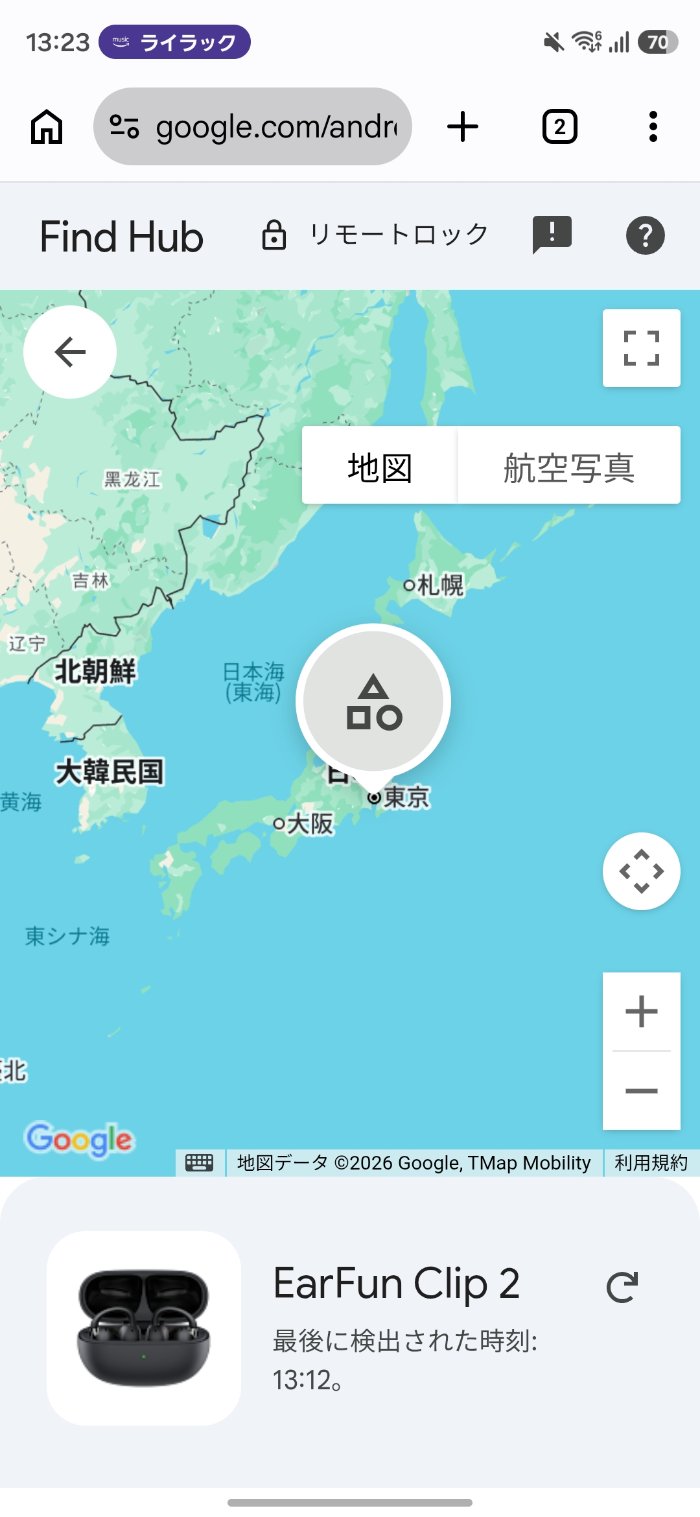700x1517 pixels.
Task: Refresh EarFun Clip 2 location
Action: coord(622,1287)
